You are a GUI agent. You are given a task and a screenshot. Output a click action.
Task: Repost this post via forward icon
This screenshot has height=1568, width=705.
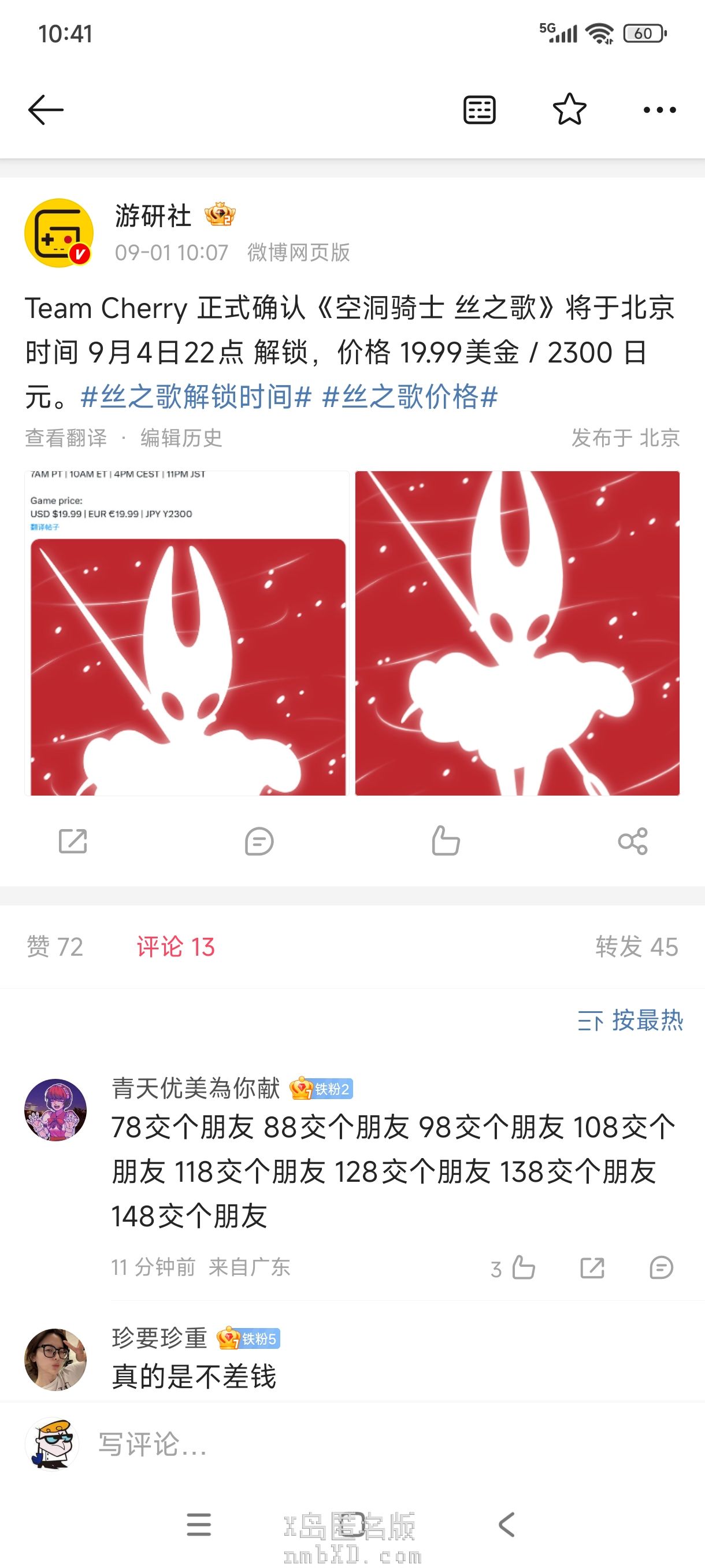(x=73, y=841)
